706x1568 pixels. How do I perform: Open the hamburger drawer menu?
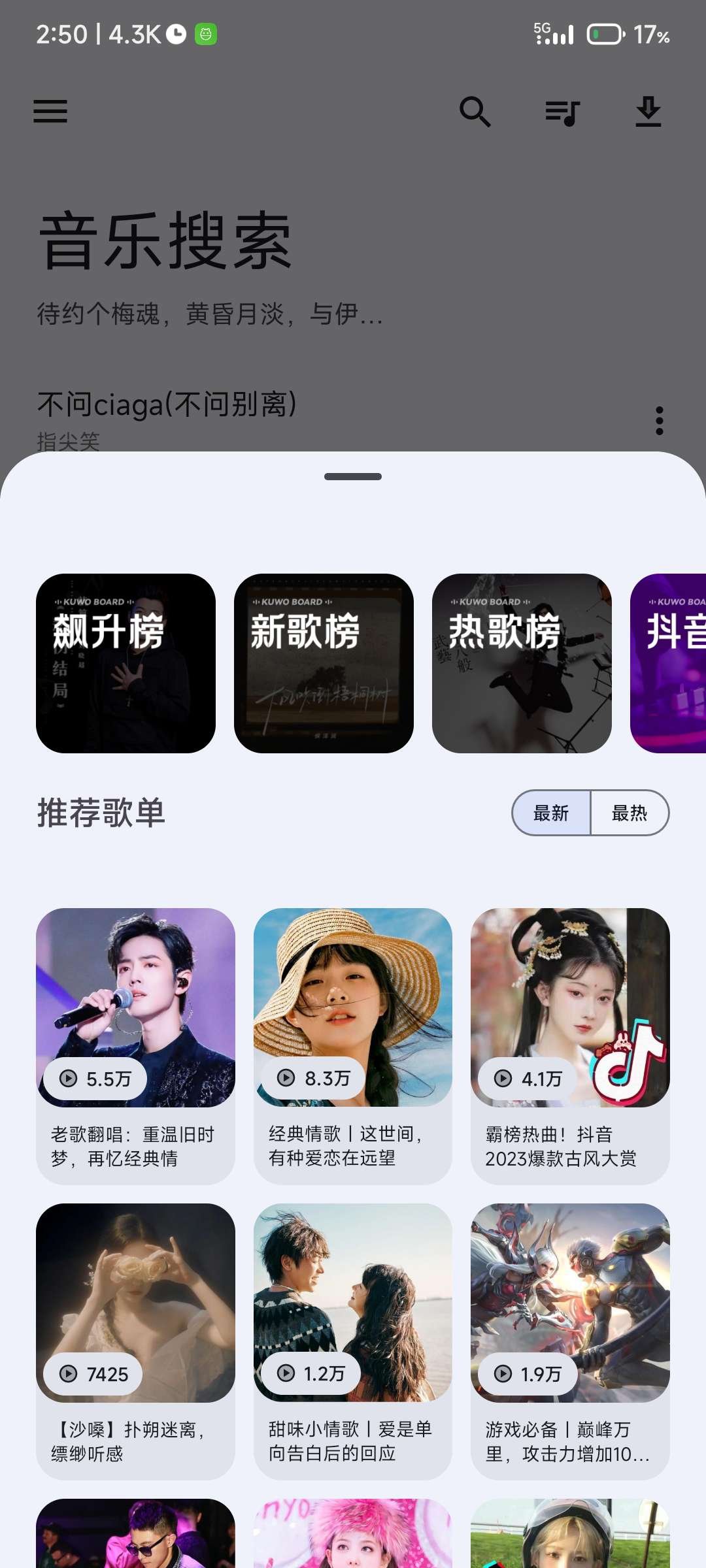pyautogui.click(x=50, y=111)
